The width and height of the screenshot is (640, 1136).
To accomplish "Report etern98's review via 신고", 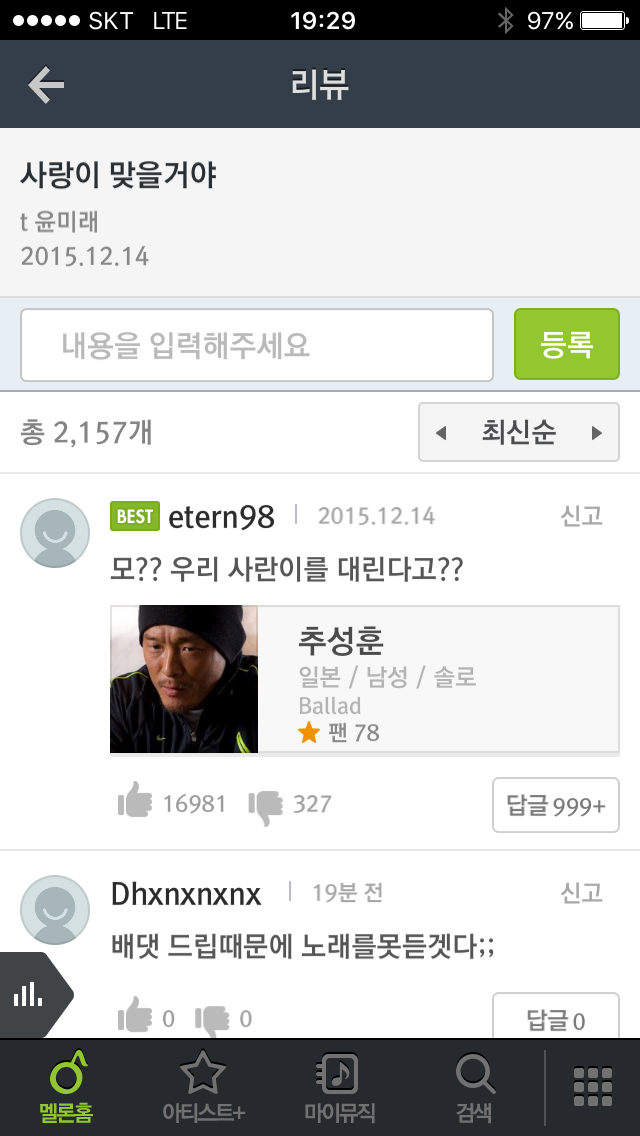I will click(581, 516).
